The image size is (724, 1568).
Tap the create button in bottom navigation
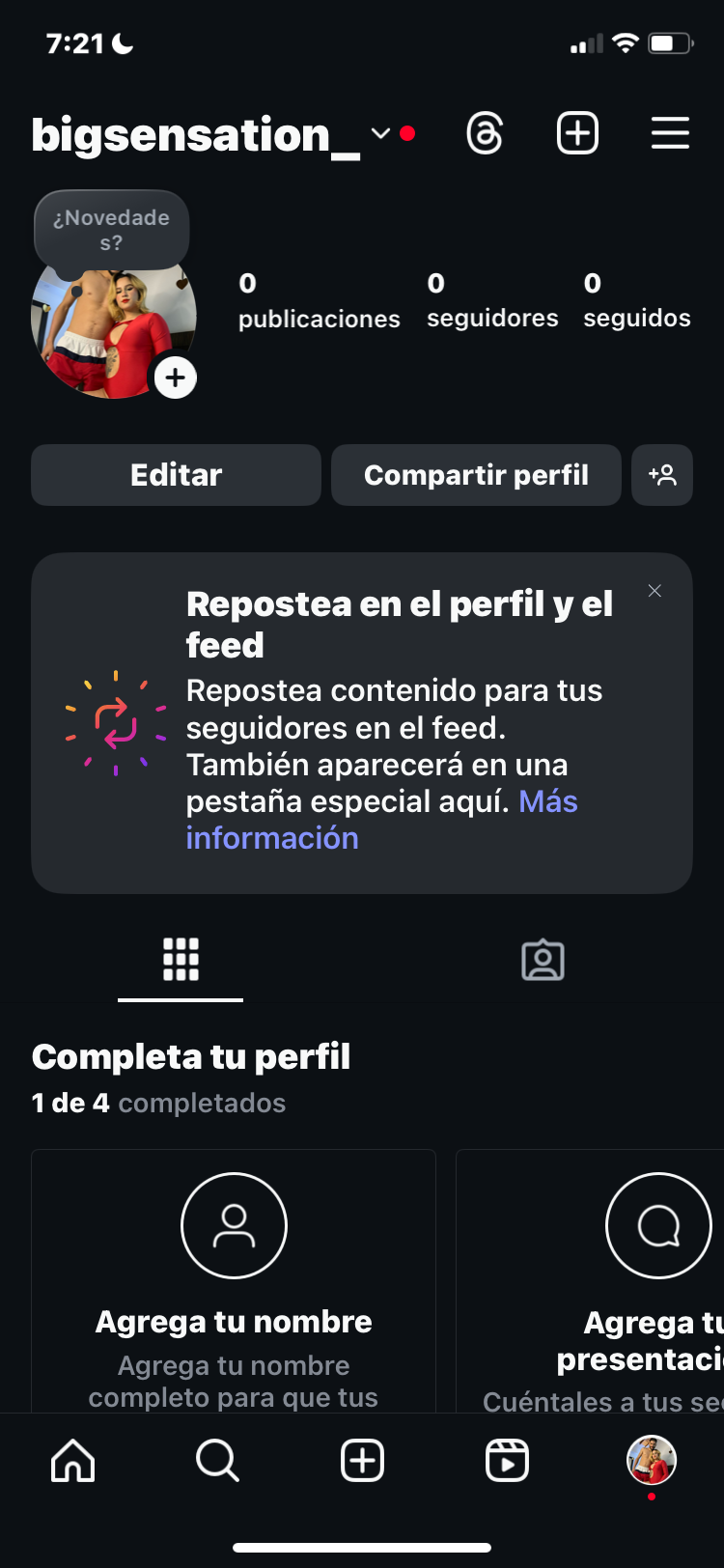tap(362, 1460)
